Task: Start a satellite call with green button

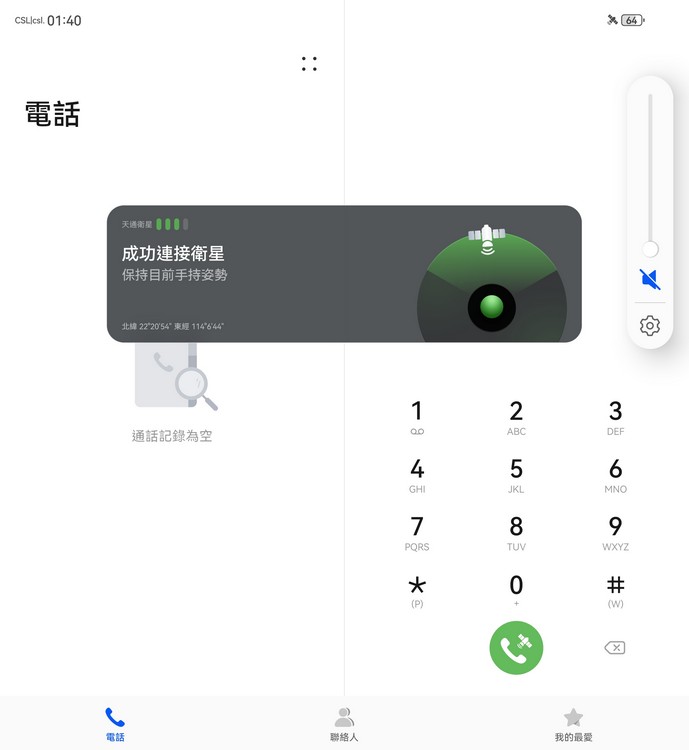Action: pyautogui.click(x=516, y=648)
